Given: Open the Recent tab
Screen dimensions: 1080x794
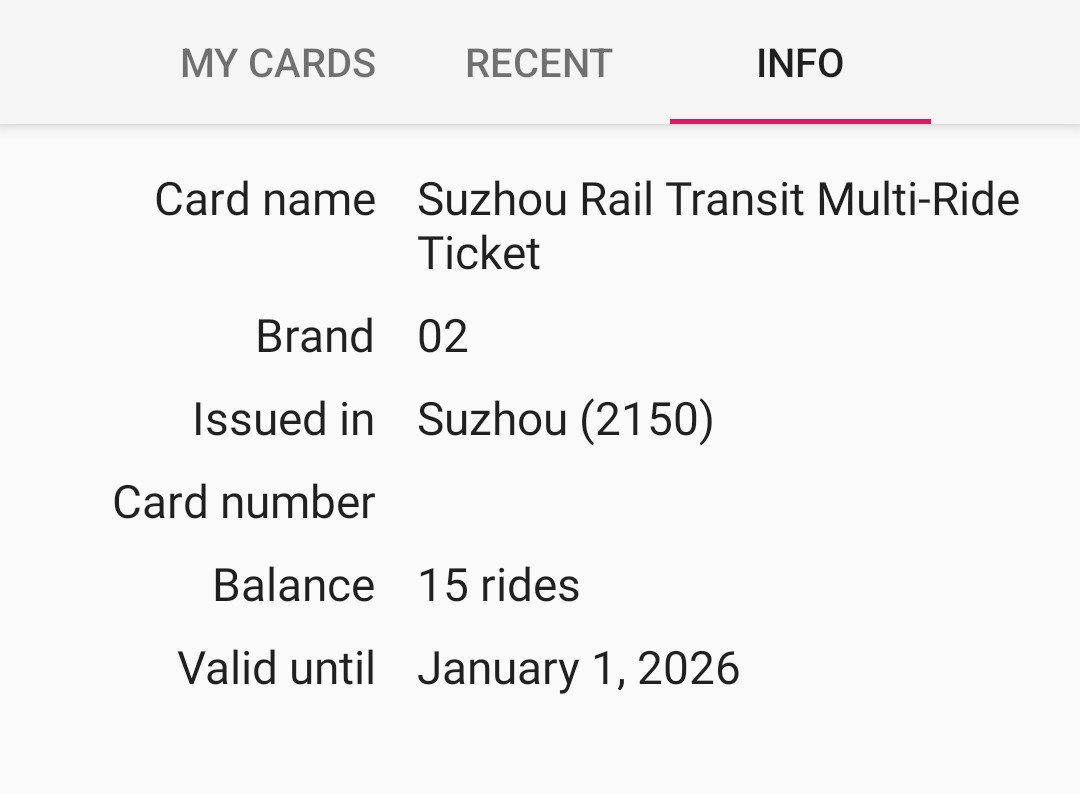Looking at the screenshot, I should (539, 64).
